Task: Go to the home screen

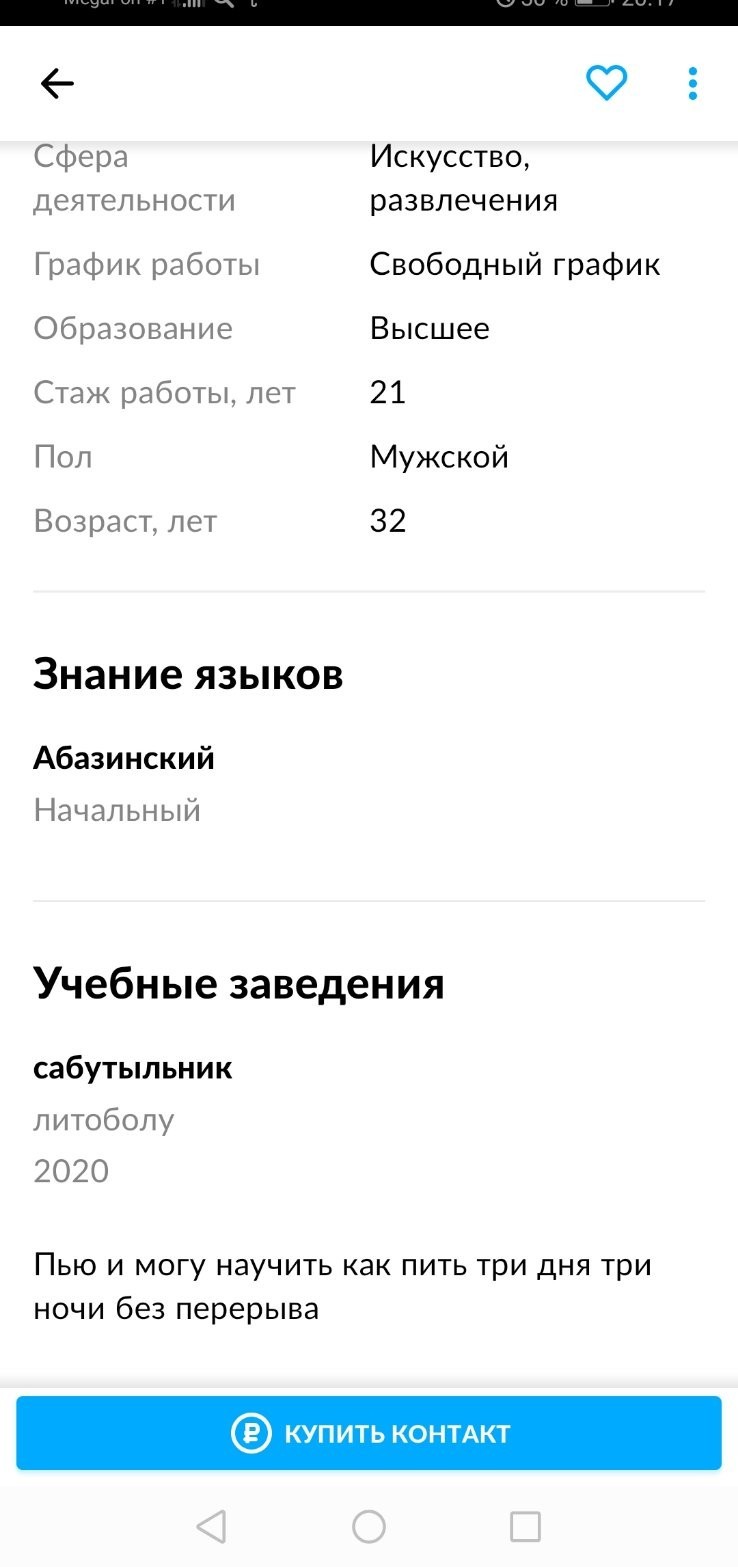Action: coord(369,1526)
